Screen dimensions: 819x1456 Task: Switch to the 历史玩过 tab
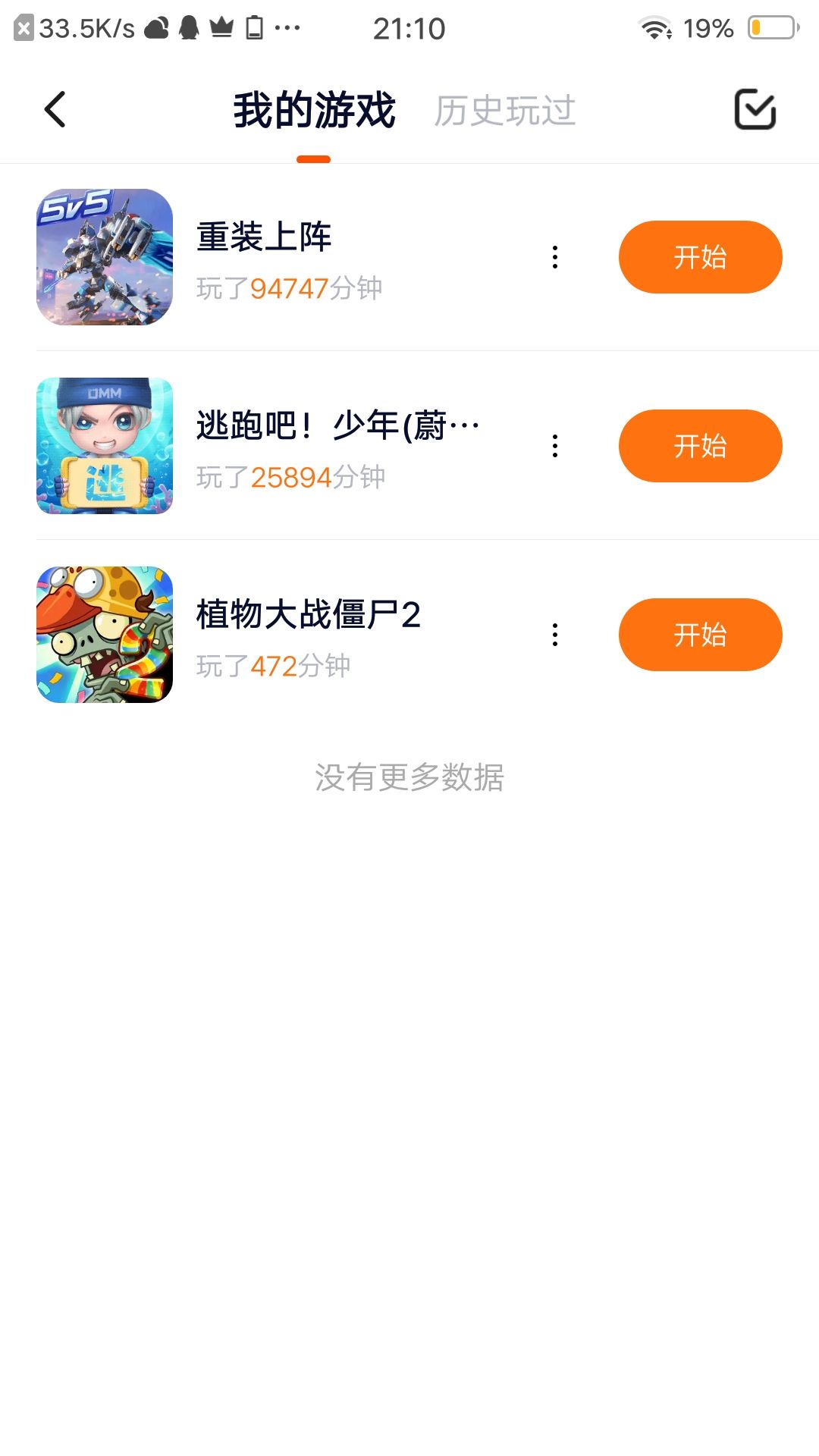[x=504, y=111]
